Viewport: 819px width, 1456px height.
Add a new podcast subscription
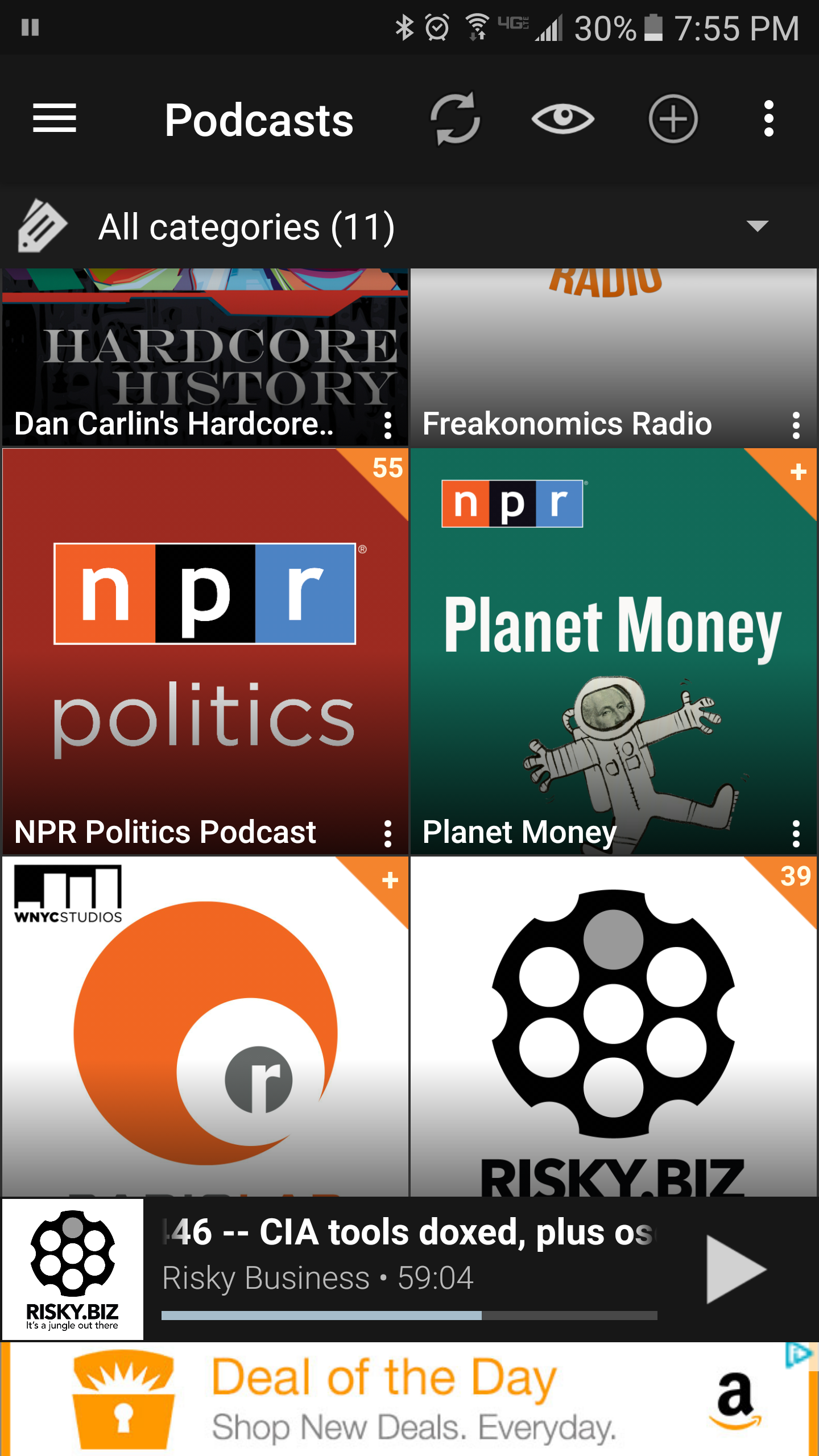(x=672, y=119)
